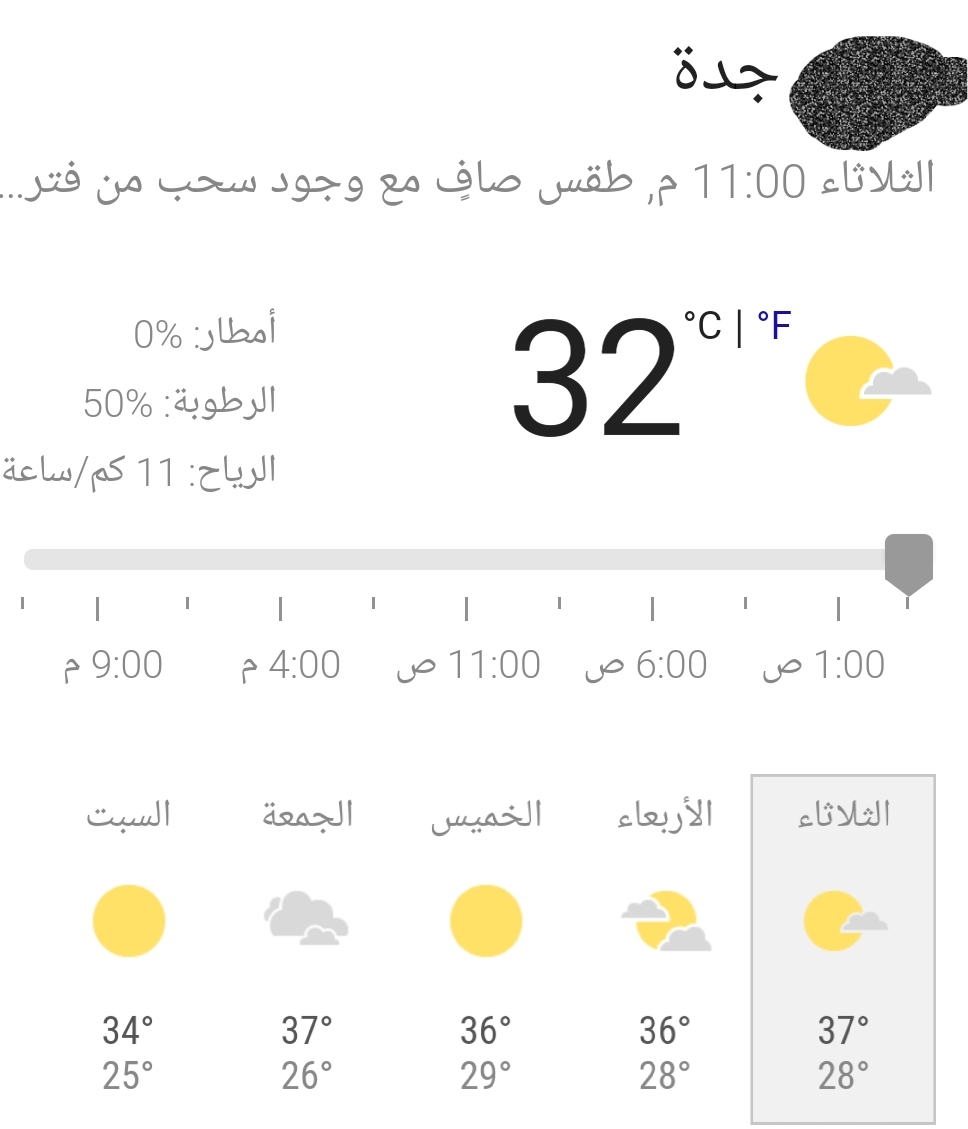The width and height of the screenshot is (968, 1129).
Task: Select Saturday (السبت) forecast
Action: pos(128,946)
